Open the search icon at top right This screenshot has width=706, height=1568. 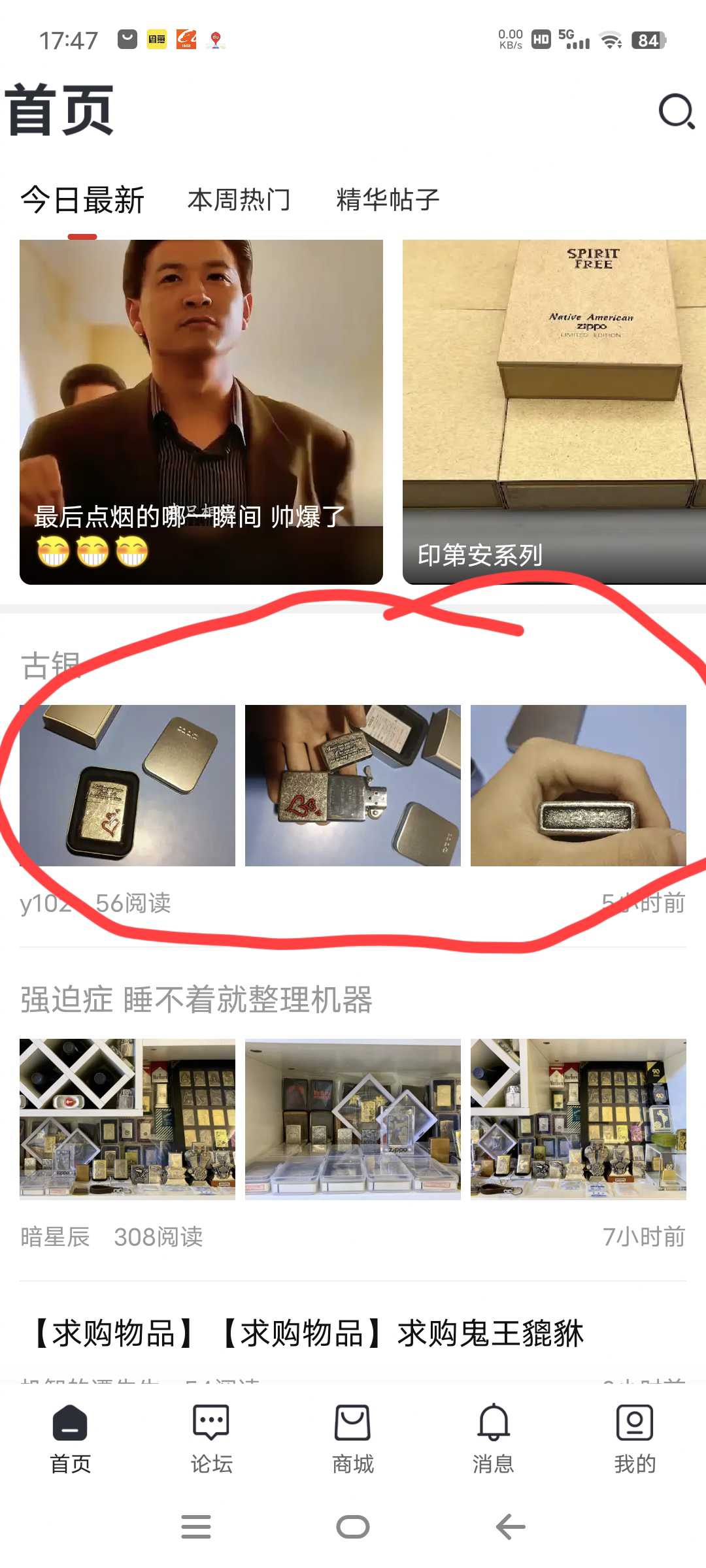point(676,112)
